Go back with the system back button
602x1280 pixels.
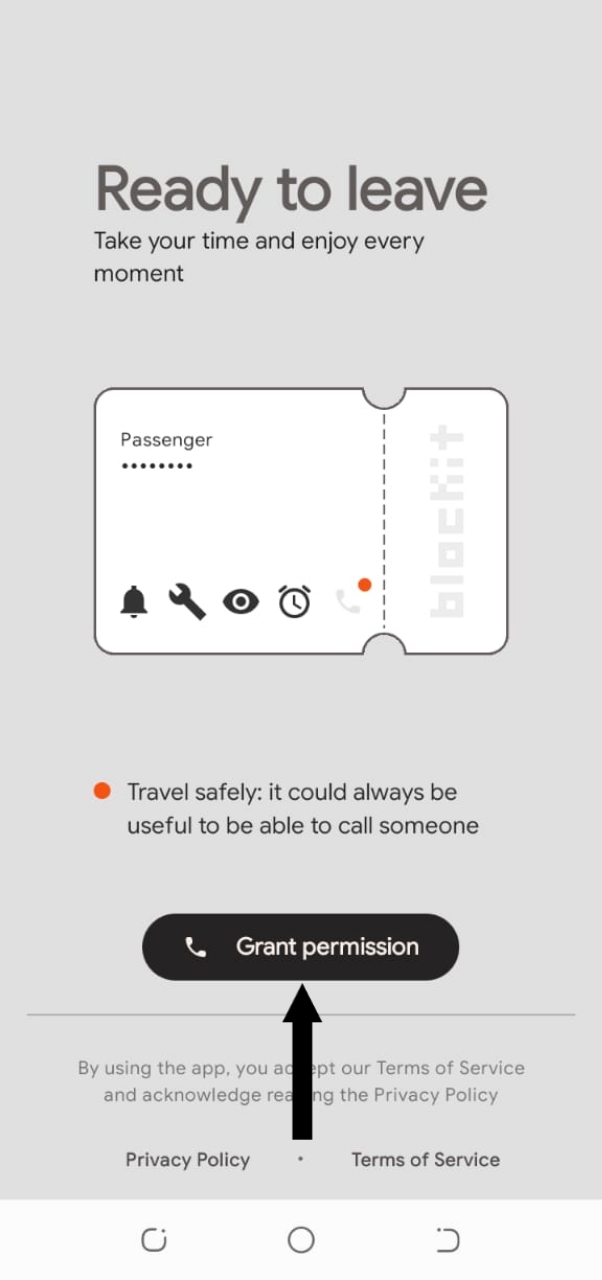[447, 1240]
